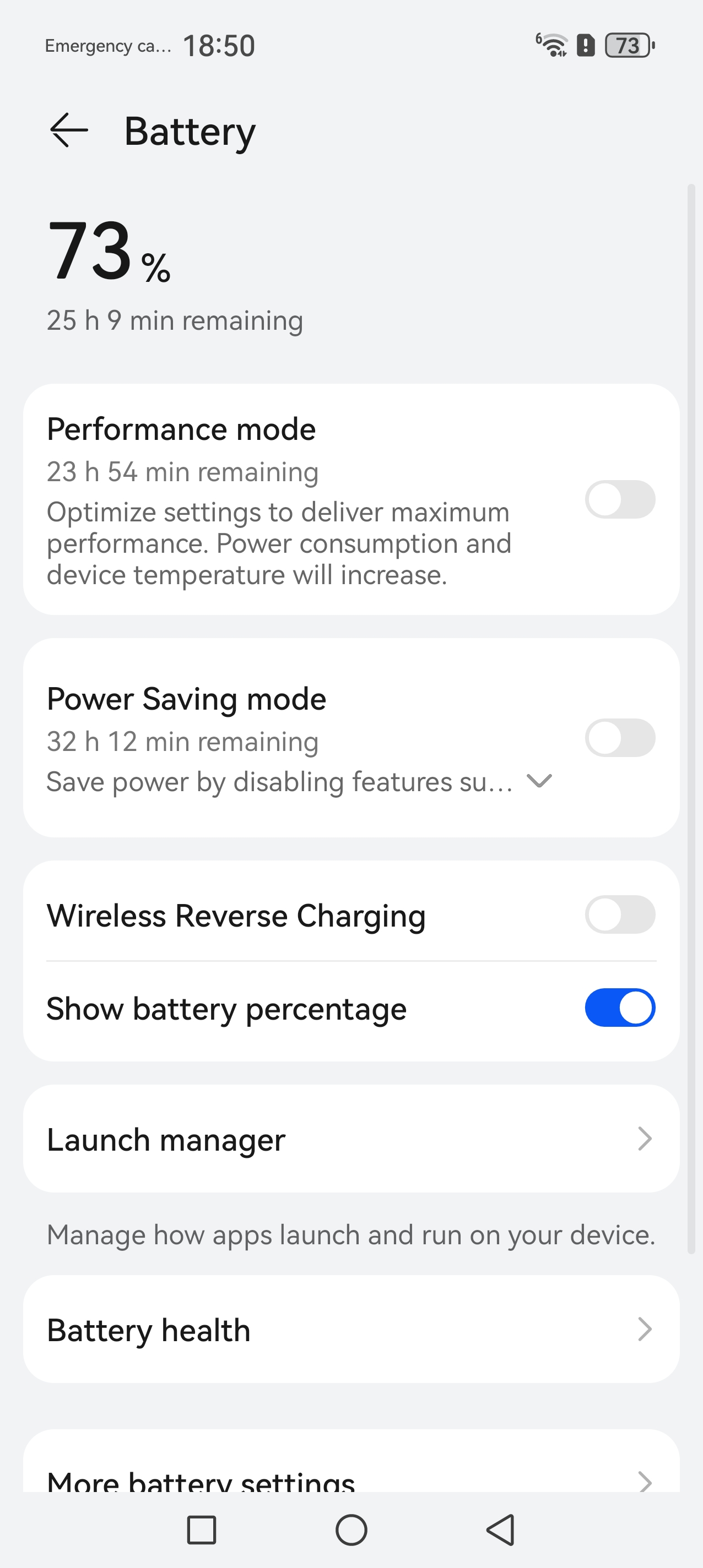Disable Show battery percentage

[620, 1008]
